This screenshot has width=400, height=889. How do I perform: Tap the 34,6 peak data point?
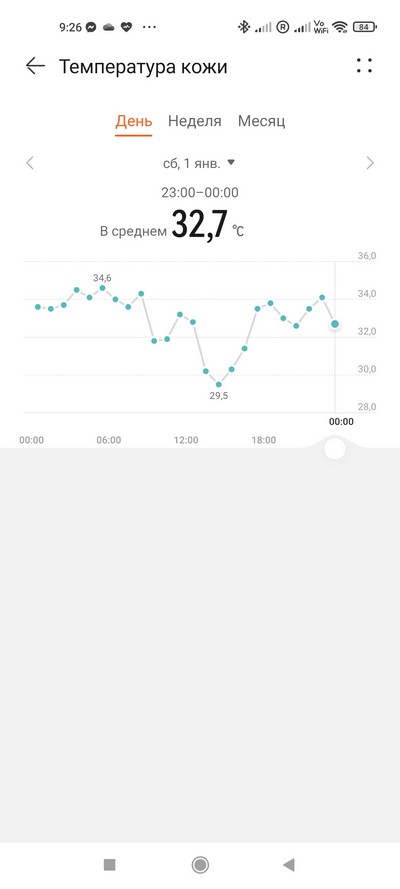(x=103, y=288)
